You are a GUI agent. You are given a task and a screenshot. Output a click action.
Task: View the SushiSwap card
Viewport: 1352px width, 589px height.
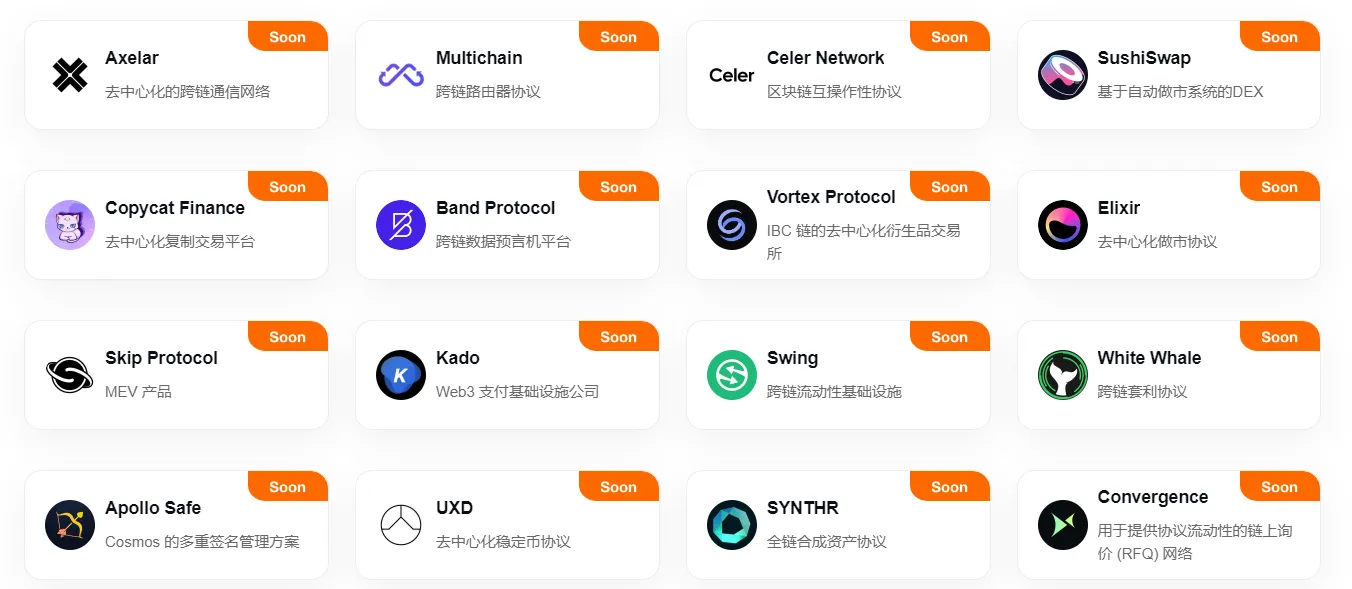[1168, 75]
